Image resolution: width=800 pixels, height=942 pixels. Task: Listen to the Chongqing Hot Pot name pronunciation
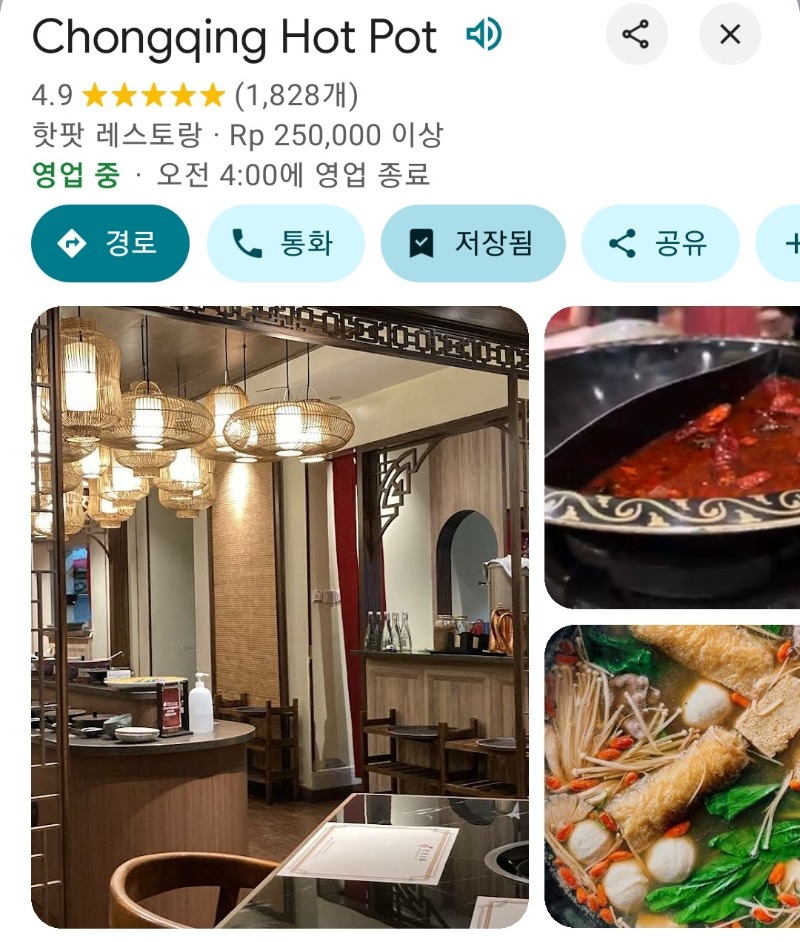pyautogui.click(x=483, y=36)
